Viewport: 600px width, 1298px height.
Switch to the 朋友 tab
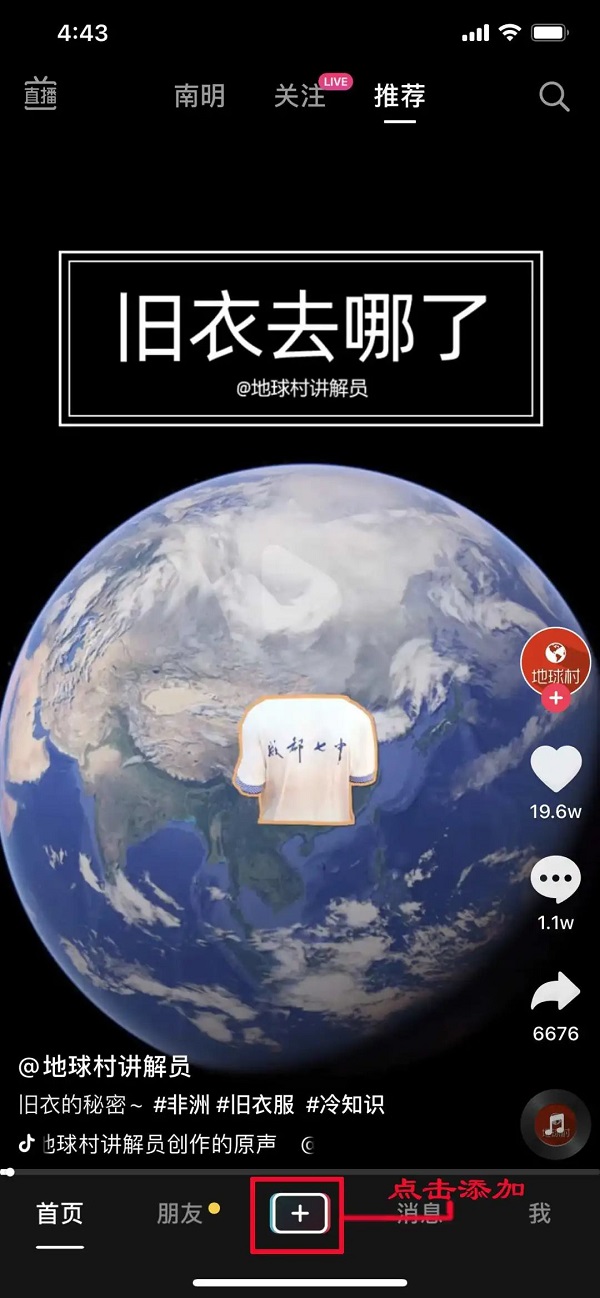(x=180, y=1214)
